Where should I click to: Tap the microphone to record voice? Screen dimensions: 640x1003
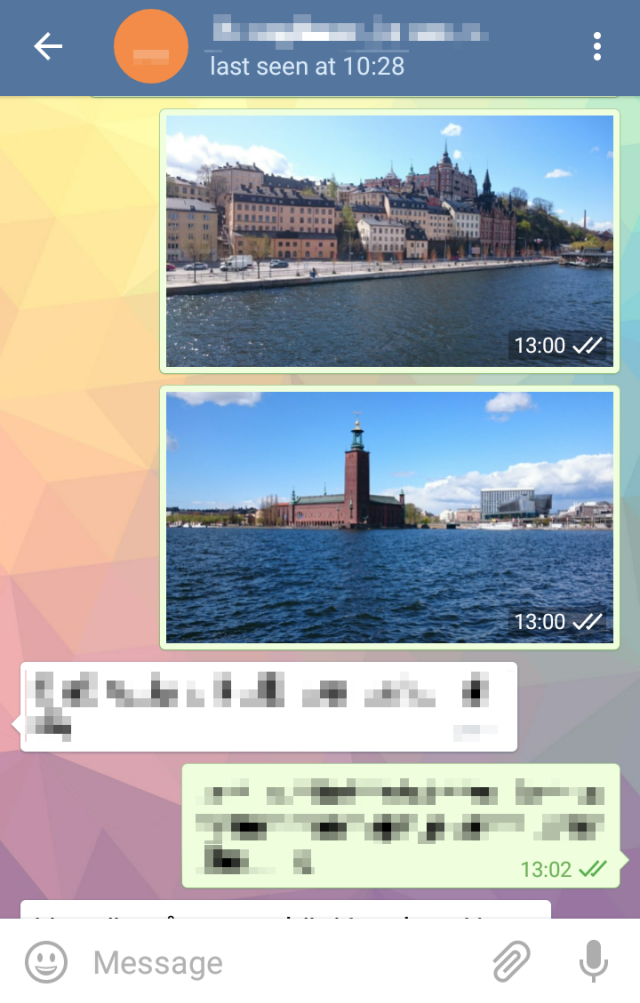point(593,962)
